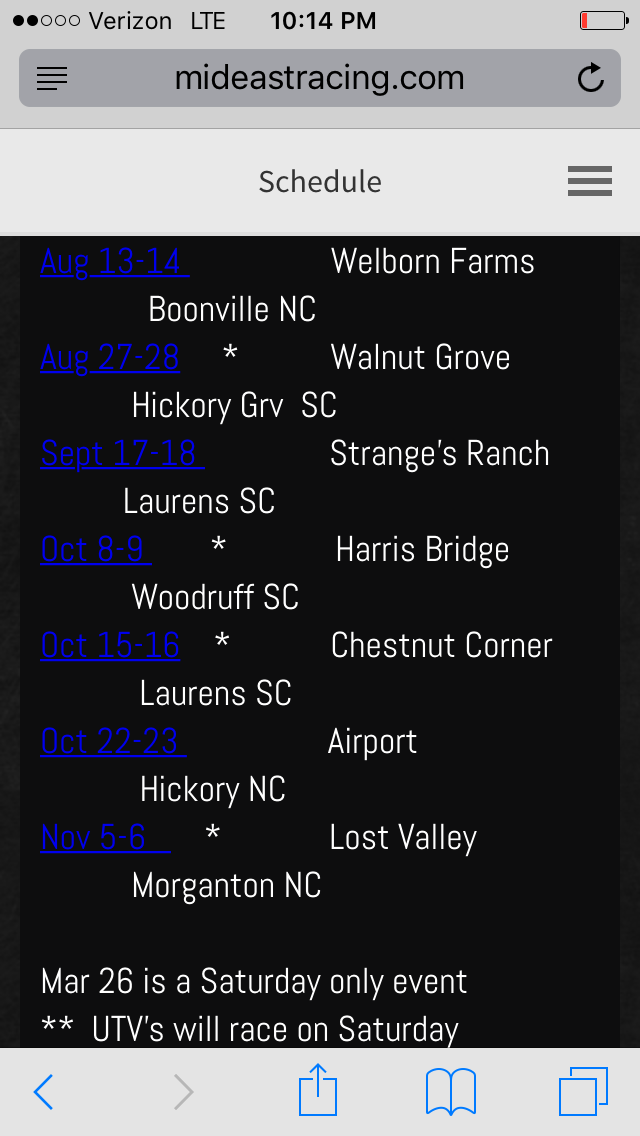Tap the mideastracing.com address bar

[320, 78]
